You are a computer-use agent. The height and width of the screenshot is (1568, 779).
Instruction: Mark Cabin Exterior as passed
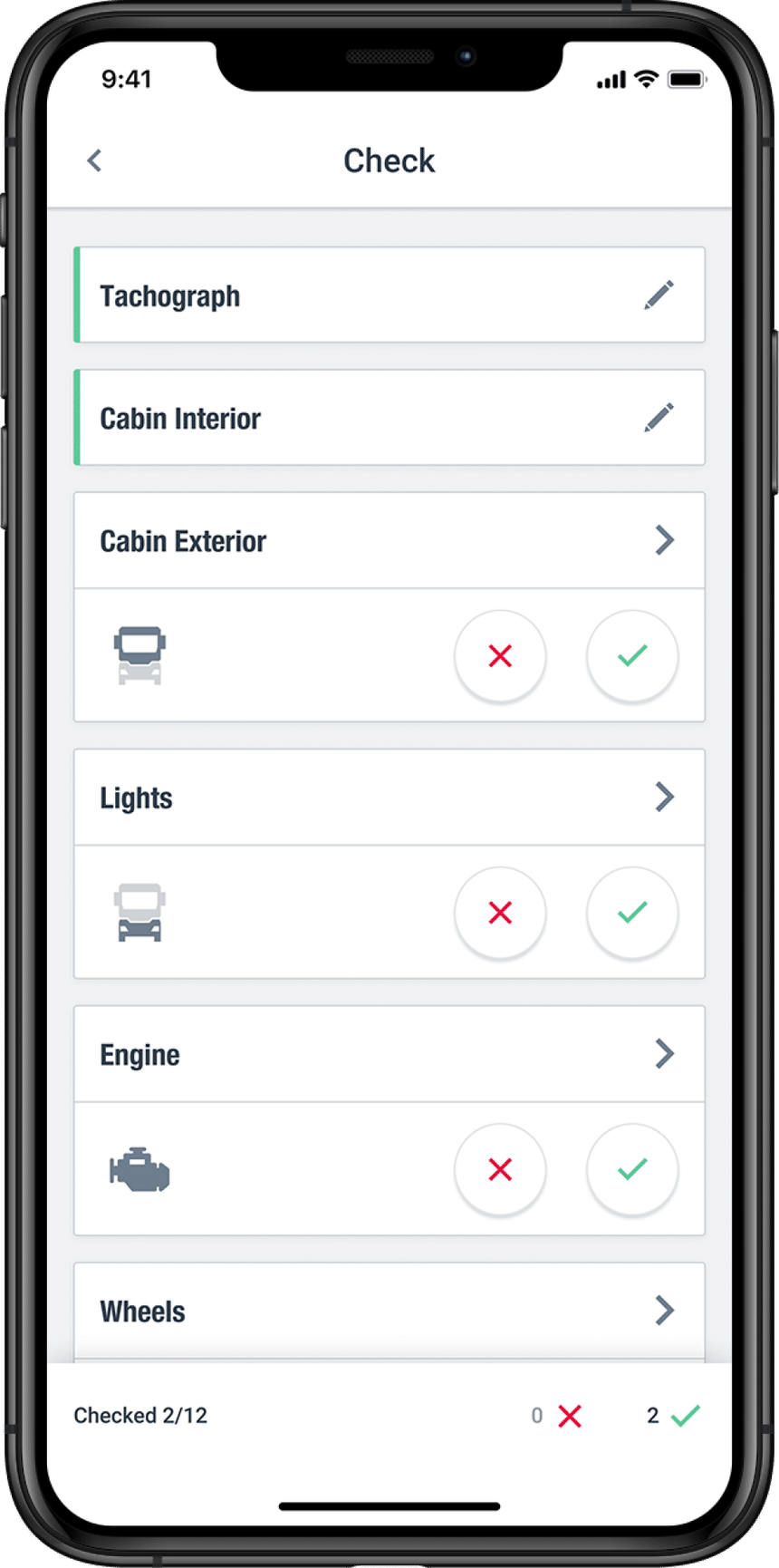(632, 655)
